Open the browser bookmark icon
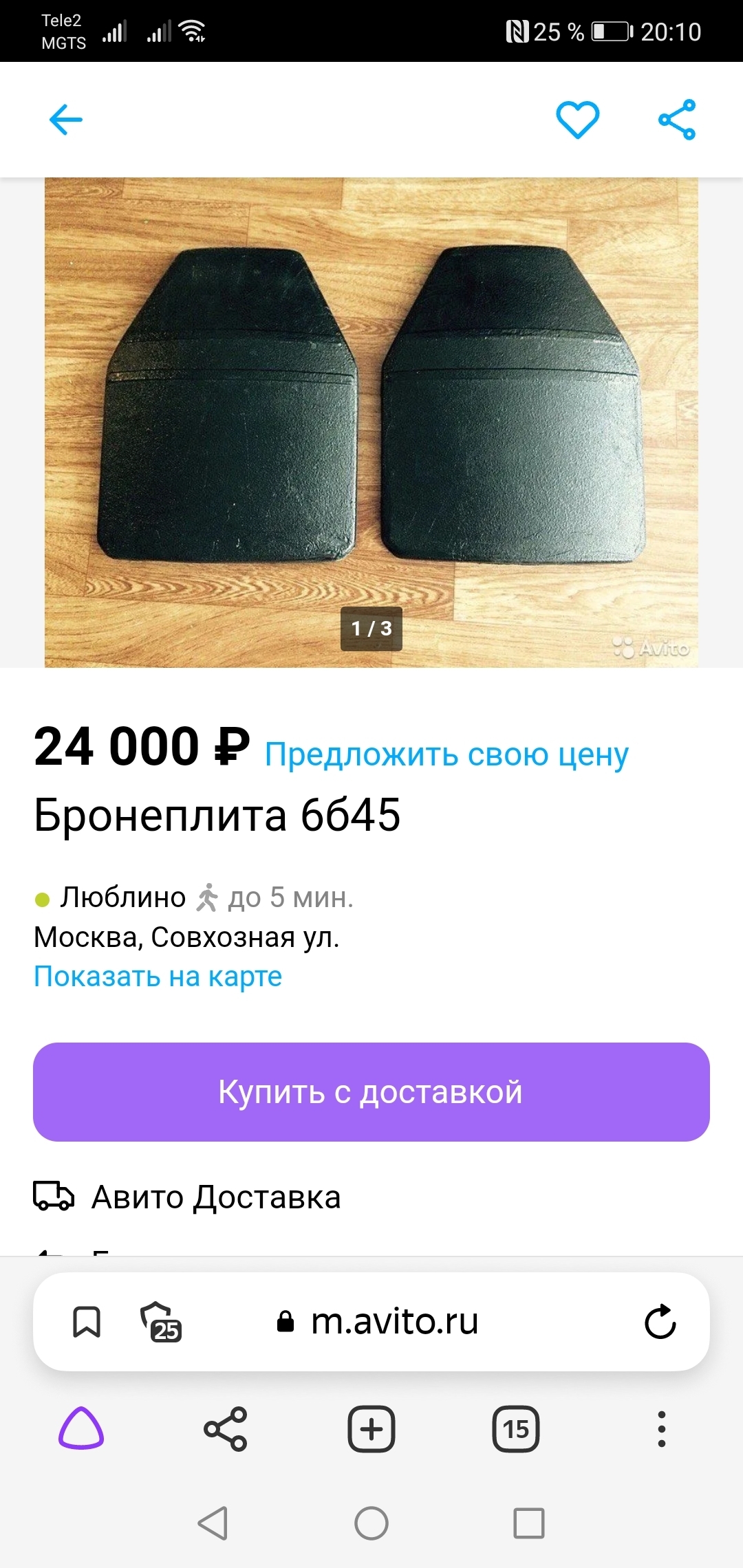The width and height of the screenshot is (743, 1568). click(87, 1322)
